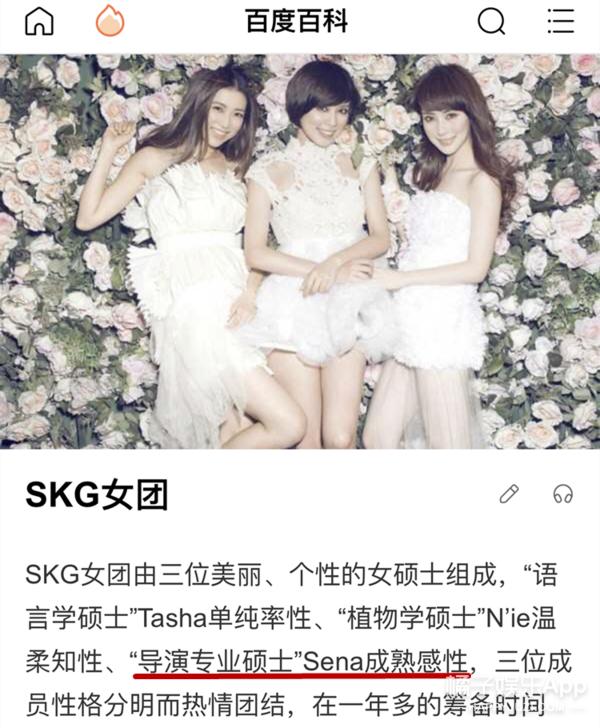Open the search magnifier
The width and height of the screenshot is (600, 728).
(491, 21)
